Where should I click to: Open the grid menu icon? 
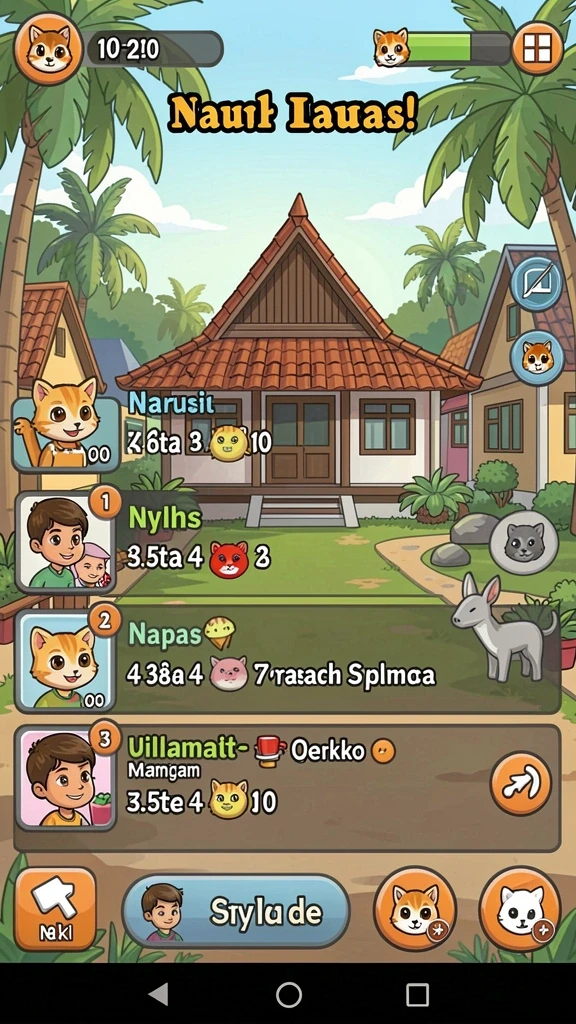coord(537,48)
